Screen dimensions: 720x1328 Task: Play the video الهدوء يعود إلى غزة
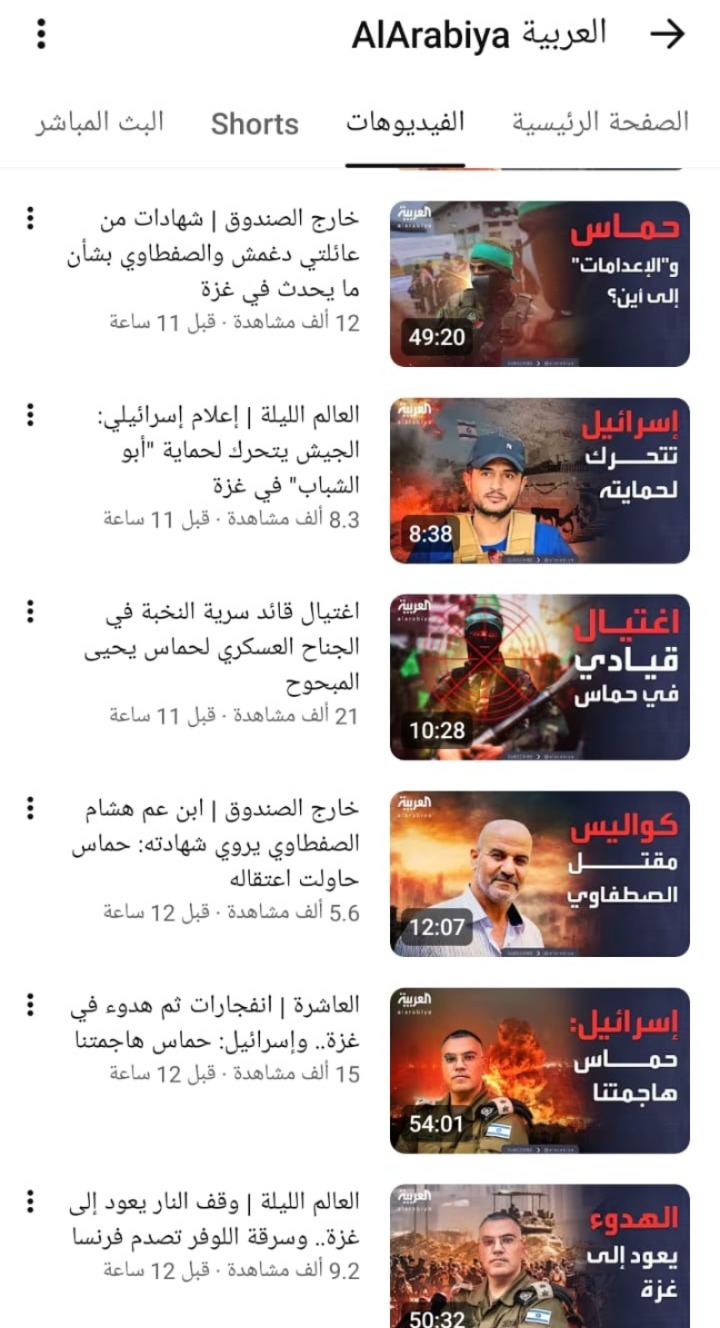[x=539, y=1256]
